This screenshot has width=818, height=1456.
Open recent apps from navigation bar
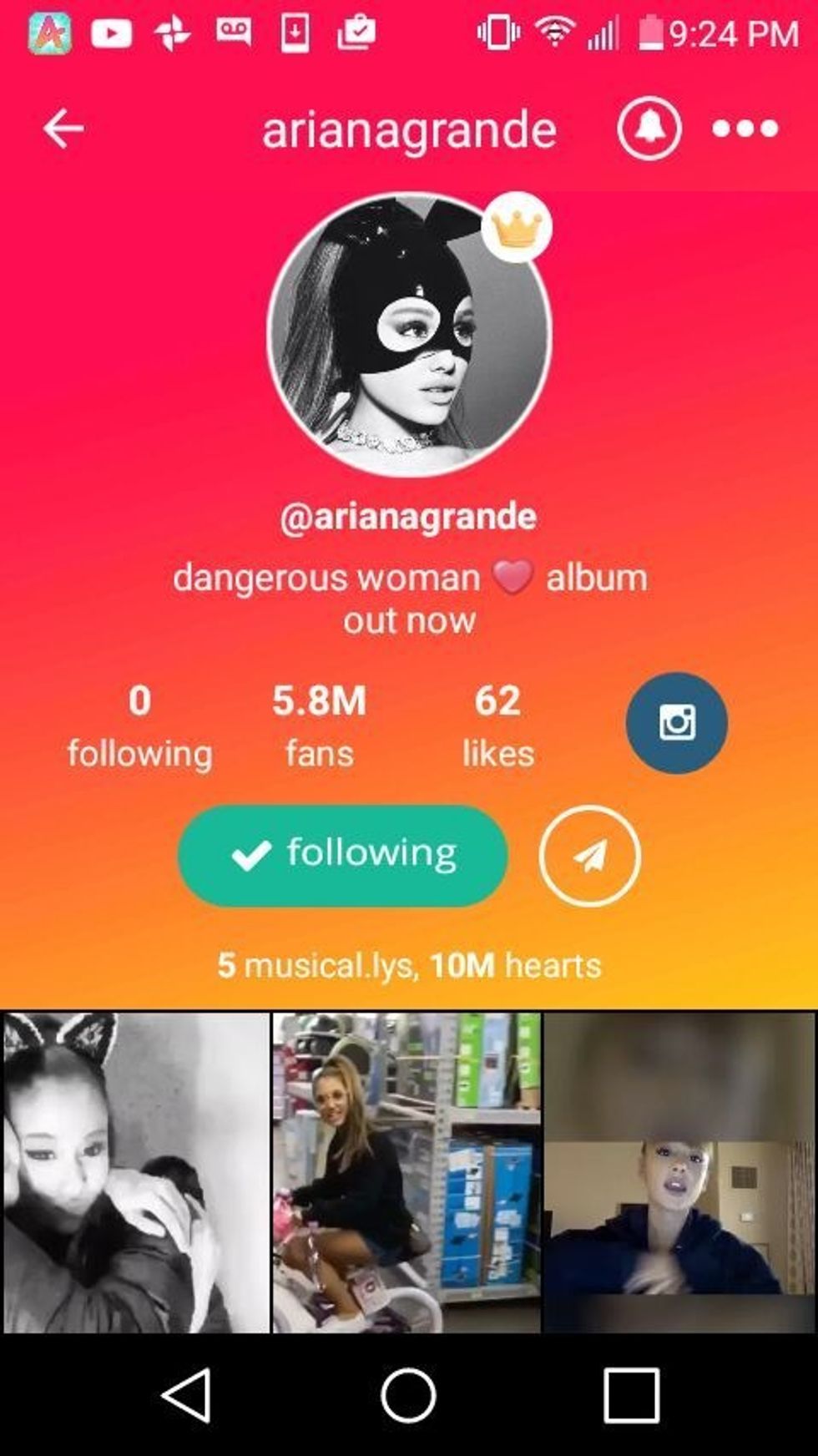point(630,1394)
